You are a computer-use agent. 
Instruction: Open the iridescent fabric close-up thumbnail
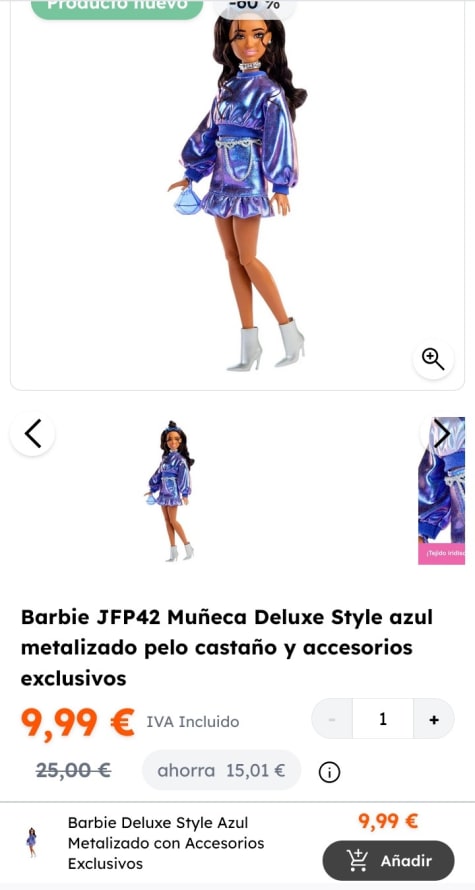442,491
